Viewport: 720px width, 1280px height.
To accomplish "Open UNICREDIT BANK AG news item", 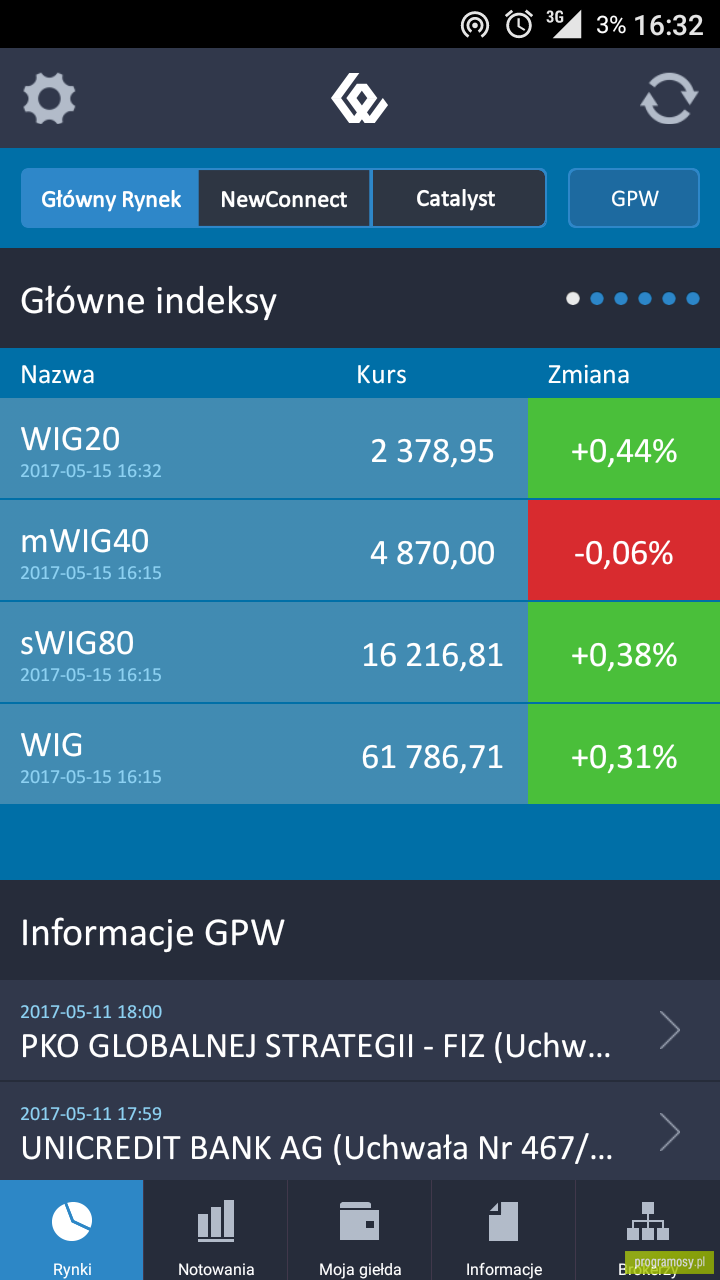I will (x=360, y=1132).
